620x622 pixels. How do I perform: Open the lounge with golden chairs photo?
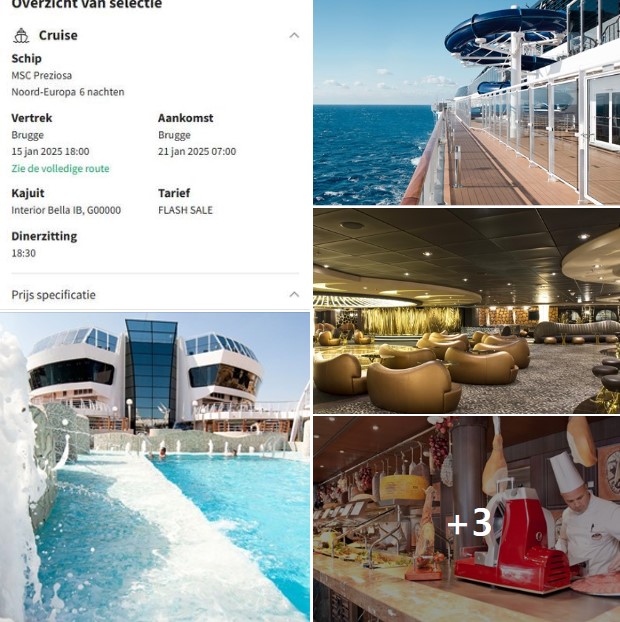click(466, 310)
